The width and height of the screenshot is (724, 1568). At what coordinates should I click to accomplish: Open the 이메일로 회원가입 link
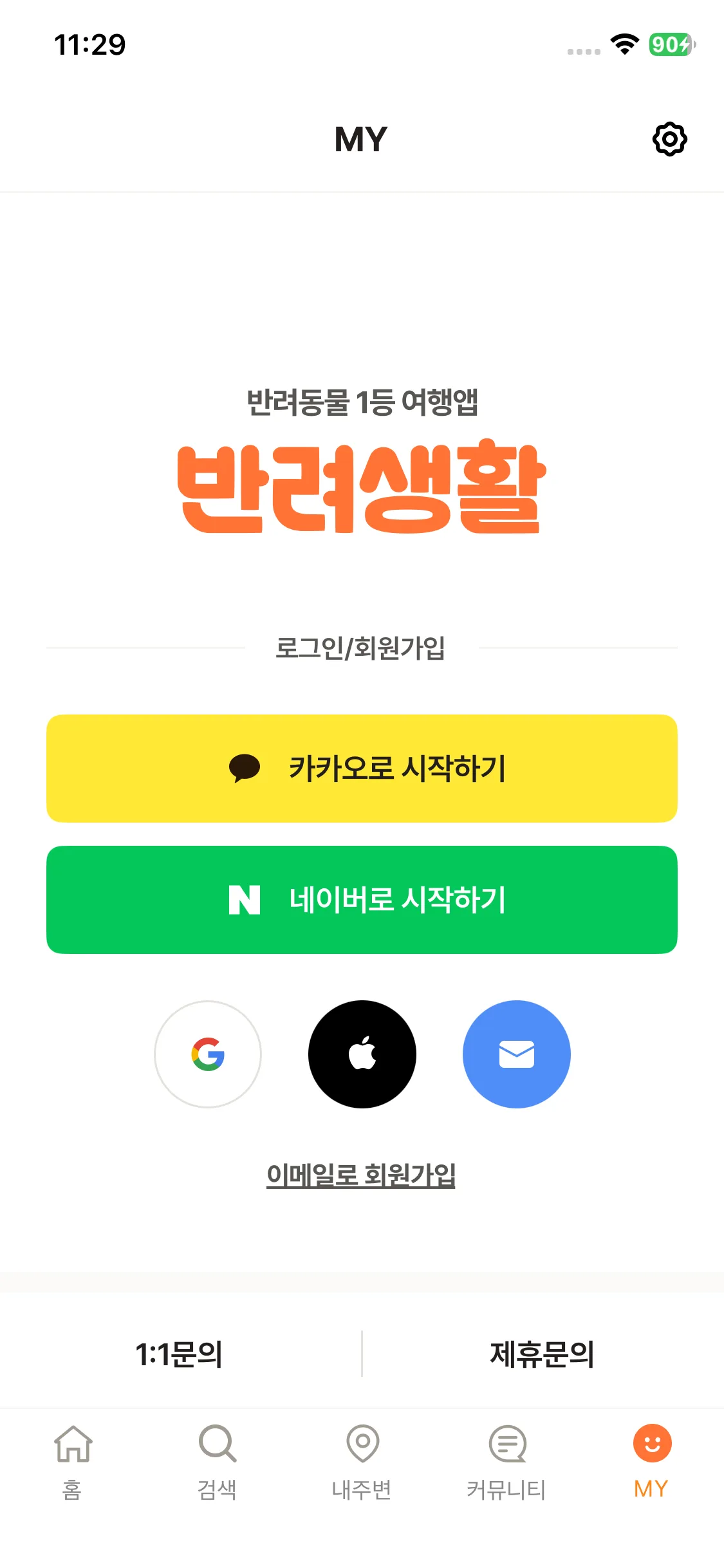tap(361, 1175)
